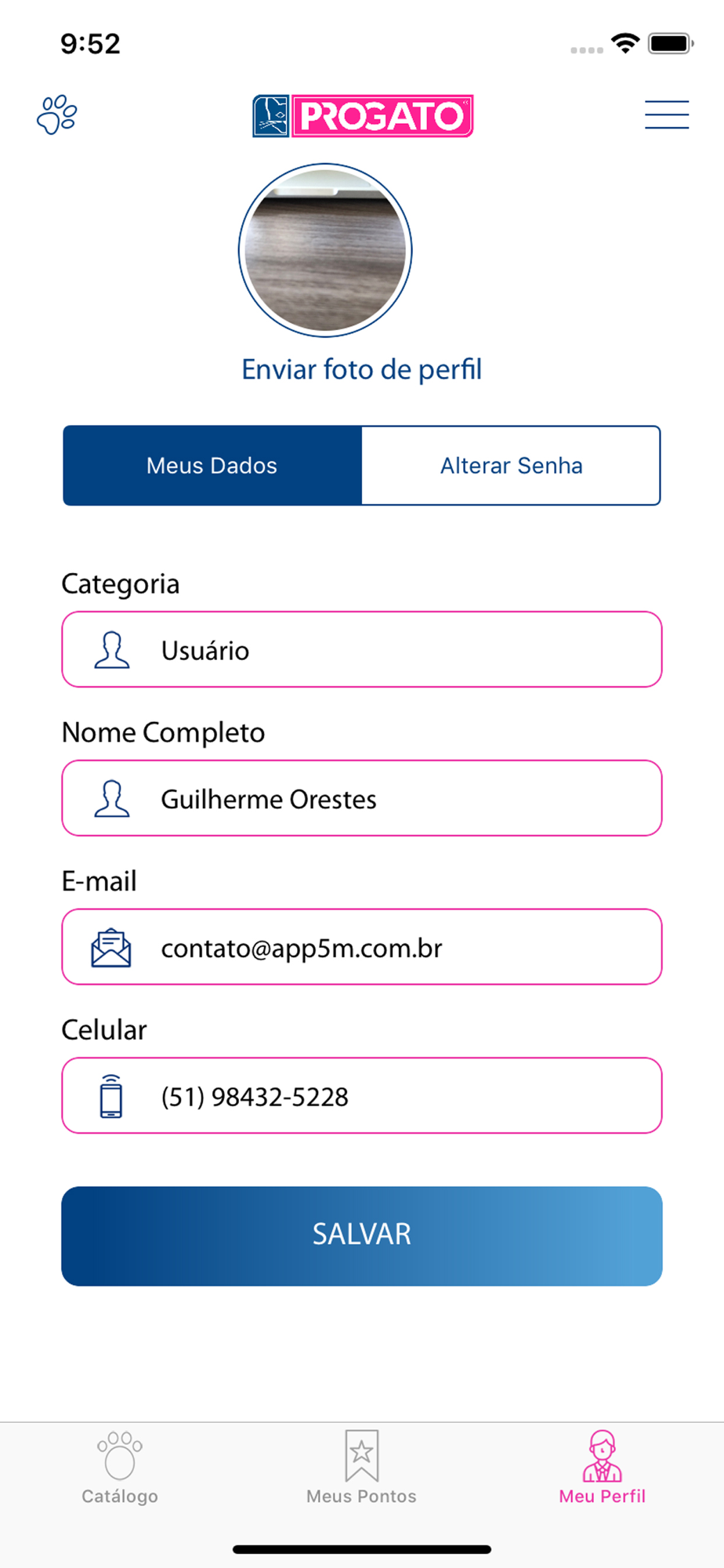Select the Meus Dados segment
724x1568 pixels.
(x=212, y=466)
